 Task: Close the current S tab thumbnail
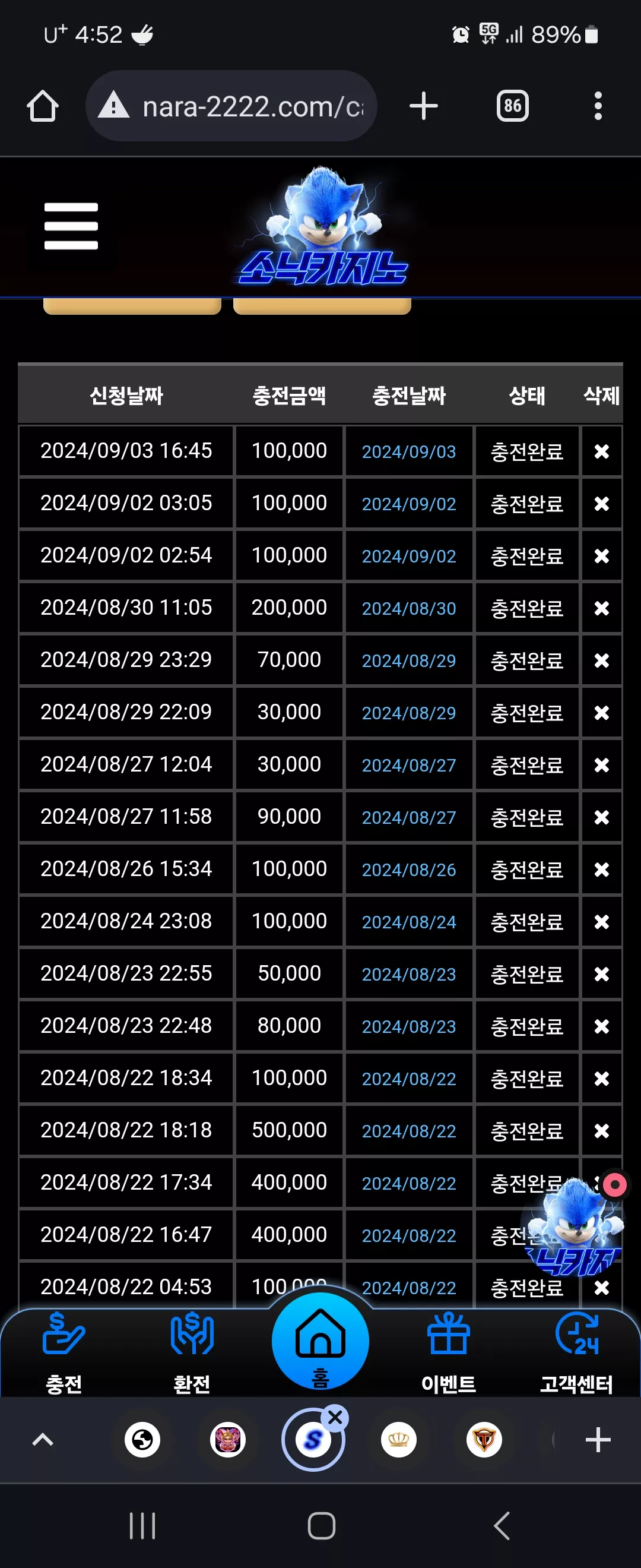pos(335,1418)
